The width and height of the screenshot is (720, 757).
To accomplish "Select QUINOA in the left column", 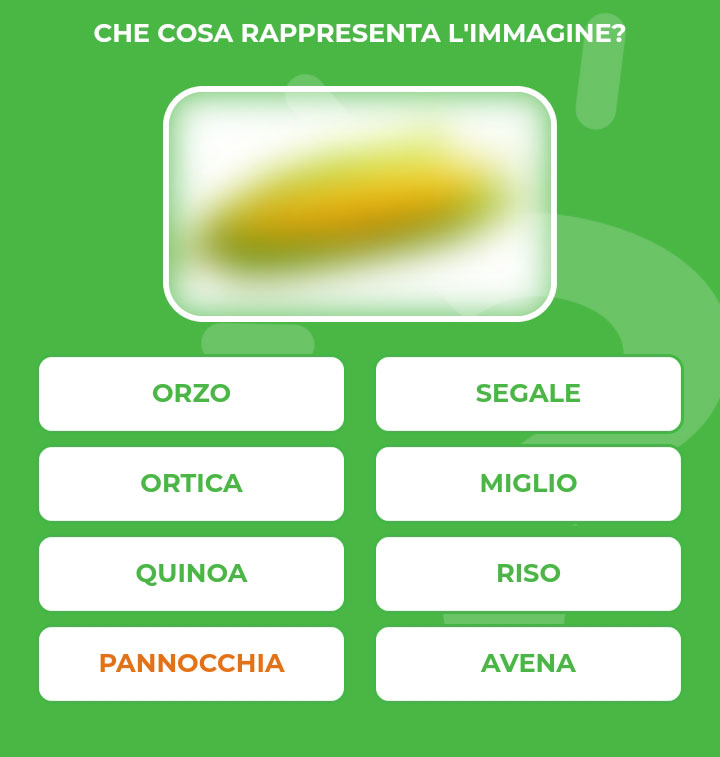I will 191,574.
